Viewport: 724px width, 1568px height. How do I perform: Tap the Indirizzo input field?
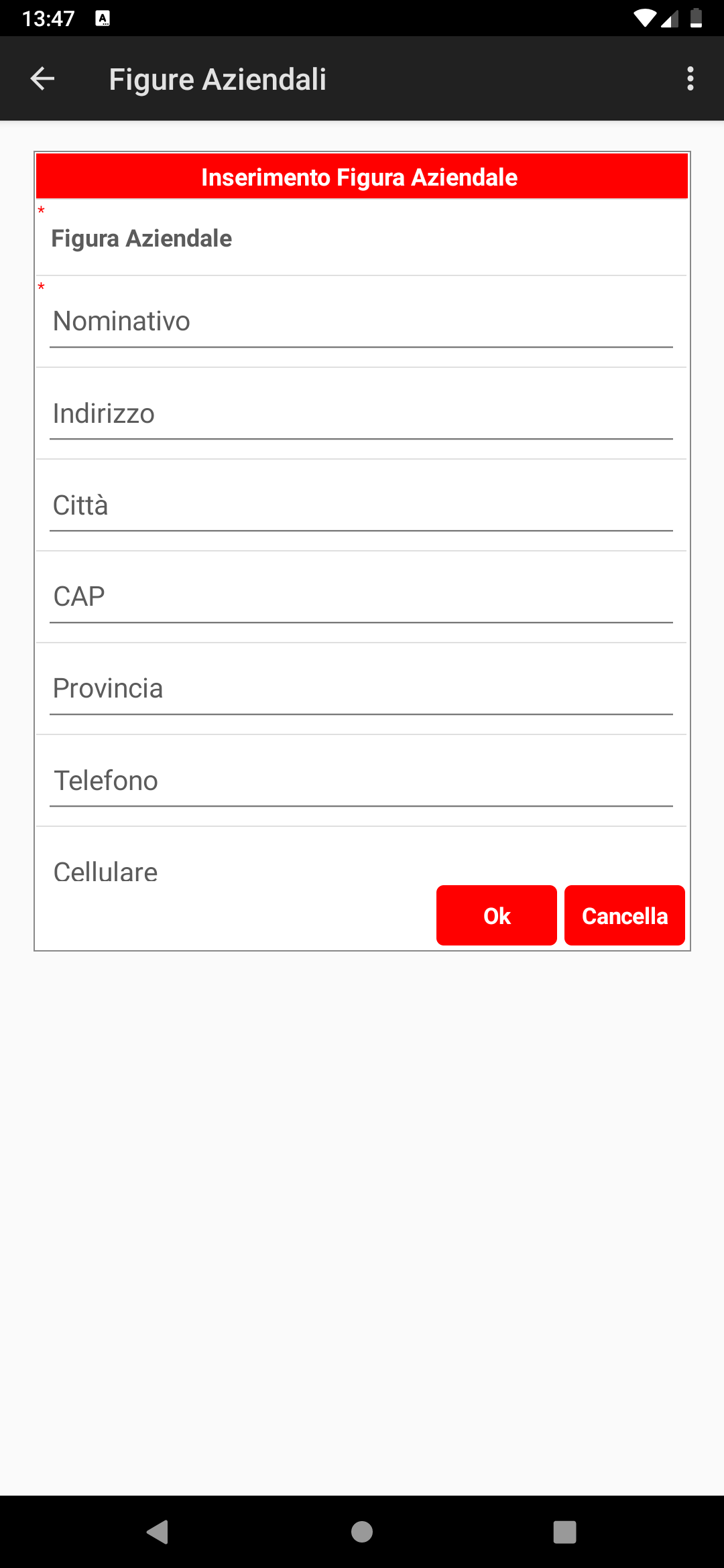tap(361, 413)
